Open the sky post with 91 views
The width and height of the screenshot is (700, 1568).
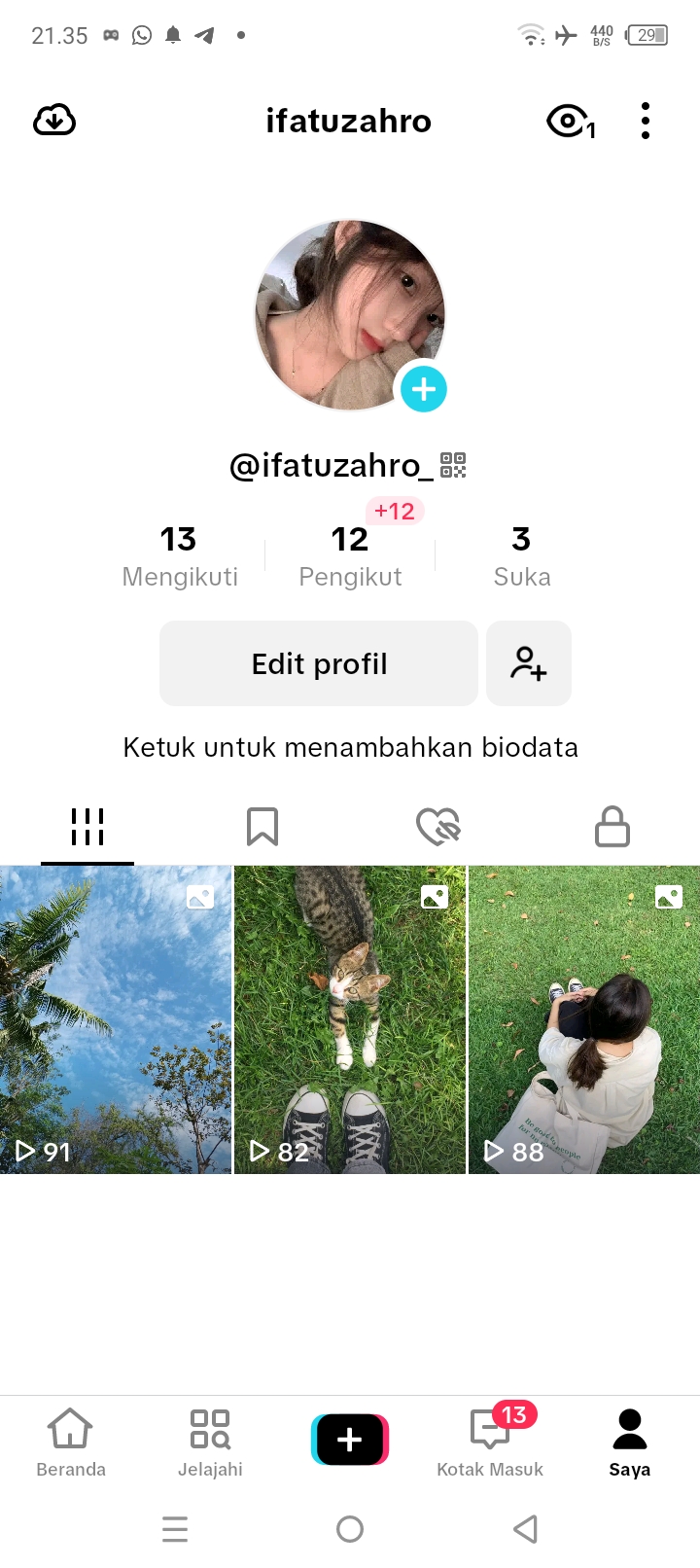pyautogui.click(x=116, y=1019)
